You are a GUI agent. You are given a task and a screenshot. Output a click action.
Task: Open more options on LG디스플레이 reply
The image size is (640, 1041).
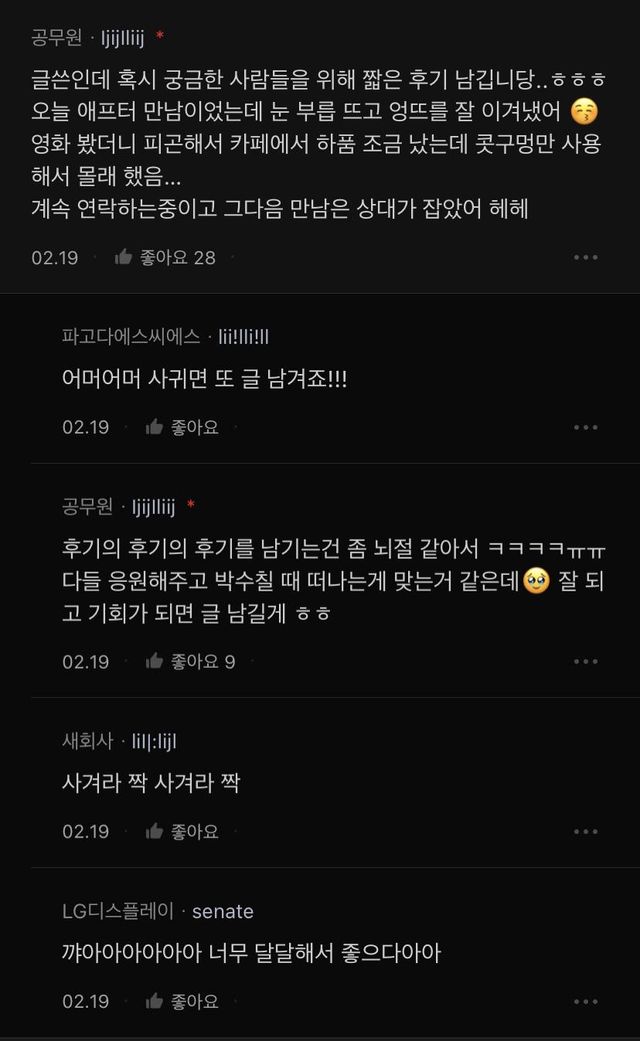(x=586, y=1001)
